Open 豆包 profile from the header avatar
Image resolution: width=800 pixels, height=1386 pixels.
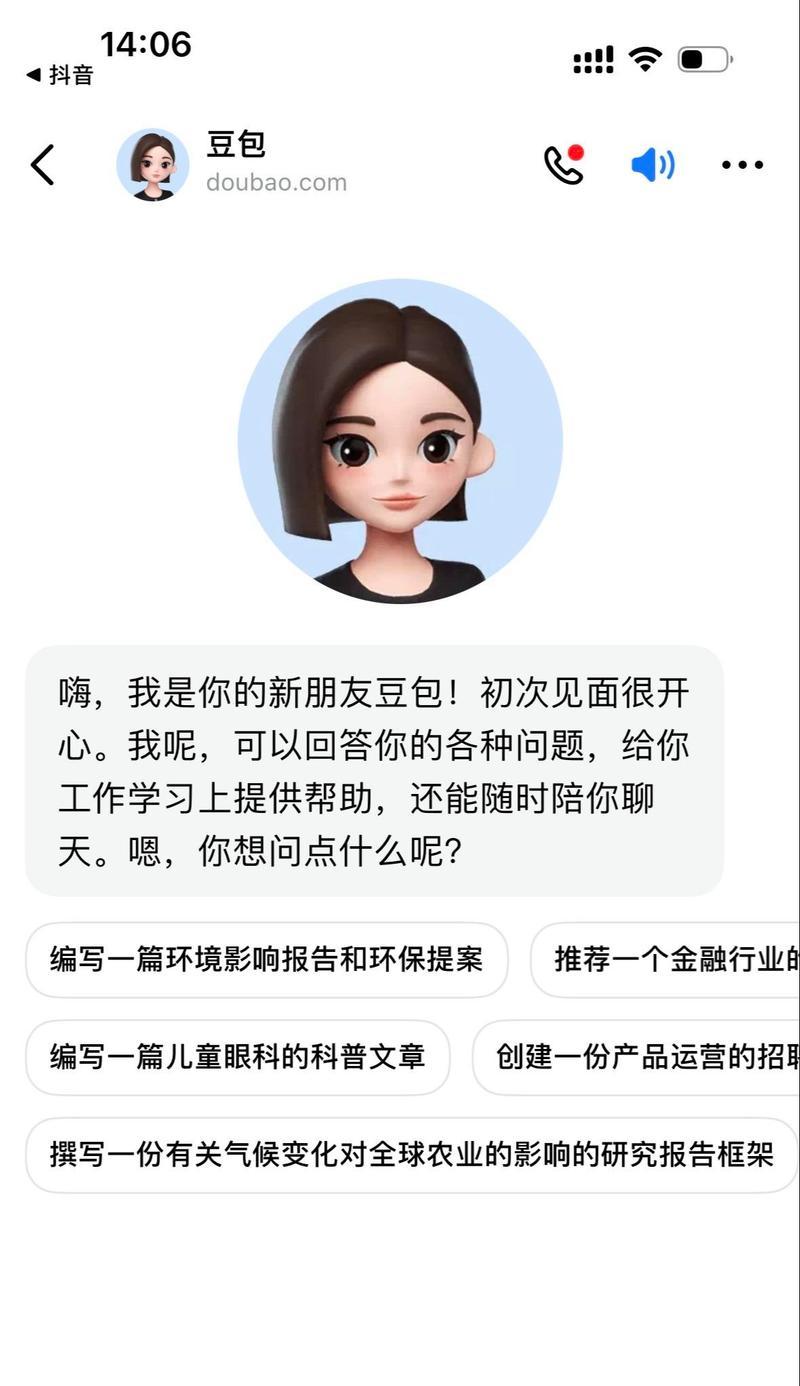point(153,165)
